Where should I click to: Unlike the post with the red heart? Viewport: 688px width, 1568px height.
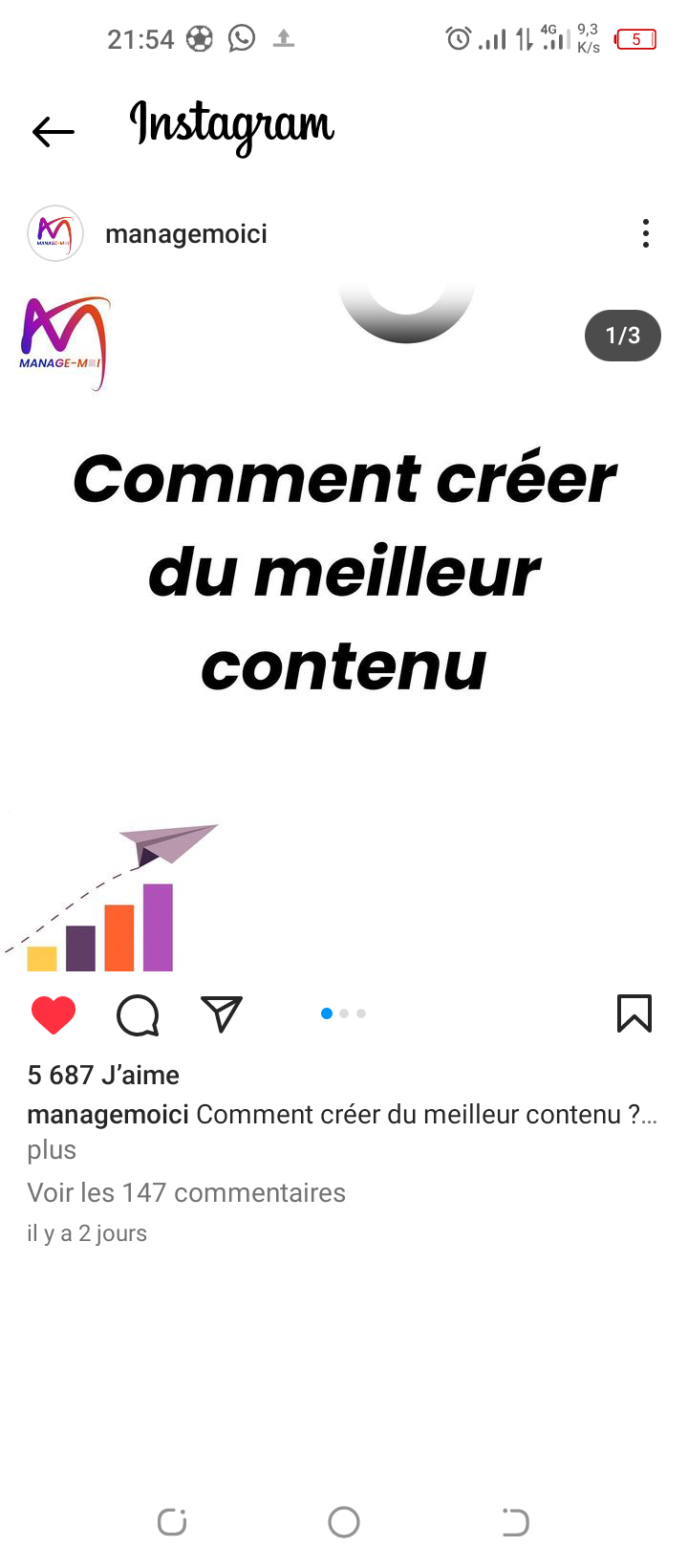tap(54, 1014)
